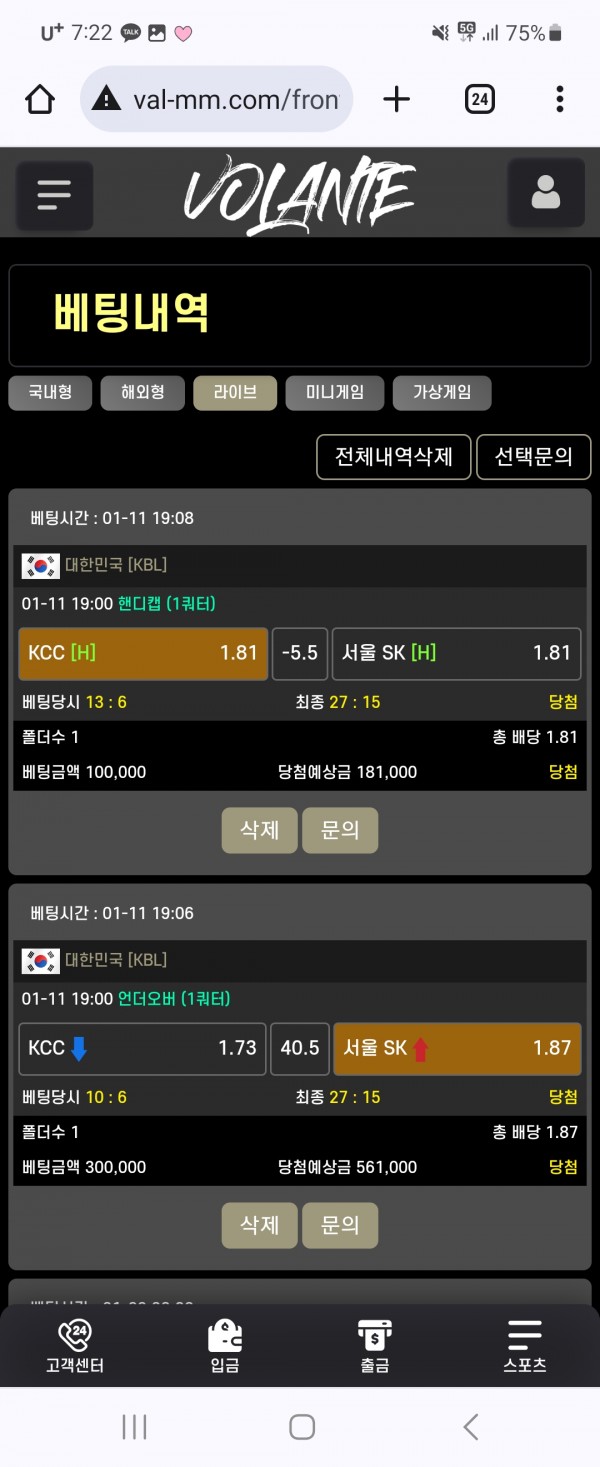This screenshot has height=1467, width=600.
Task: Open the 스포츠 menu
Action: pyautogui.click(x=524, y=1346)
